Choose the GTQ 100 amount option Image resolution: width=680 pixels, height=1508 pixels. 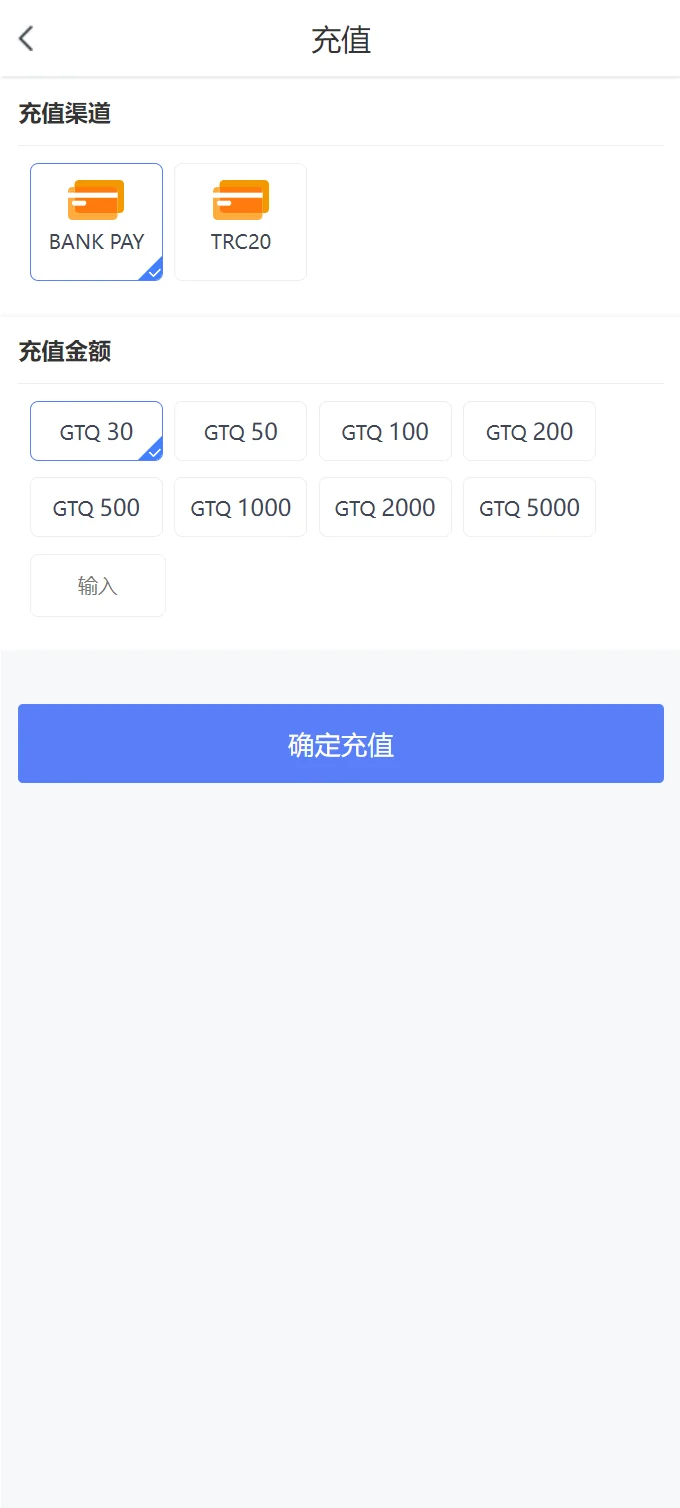pos(385,431)
